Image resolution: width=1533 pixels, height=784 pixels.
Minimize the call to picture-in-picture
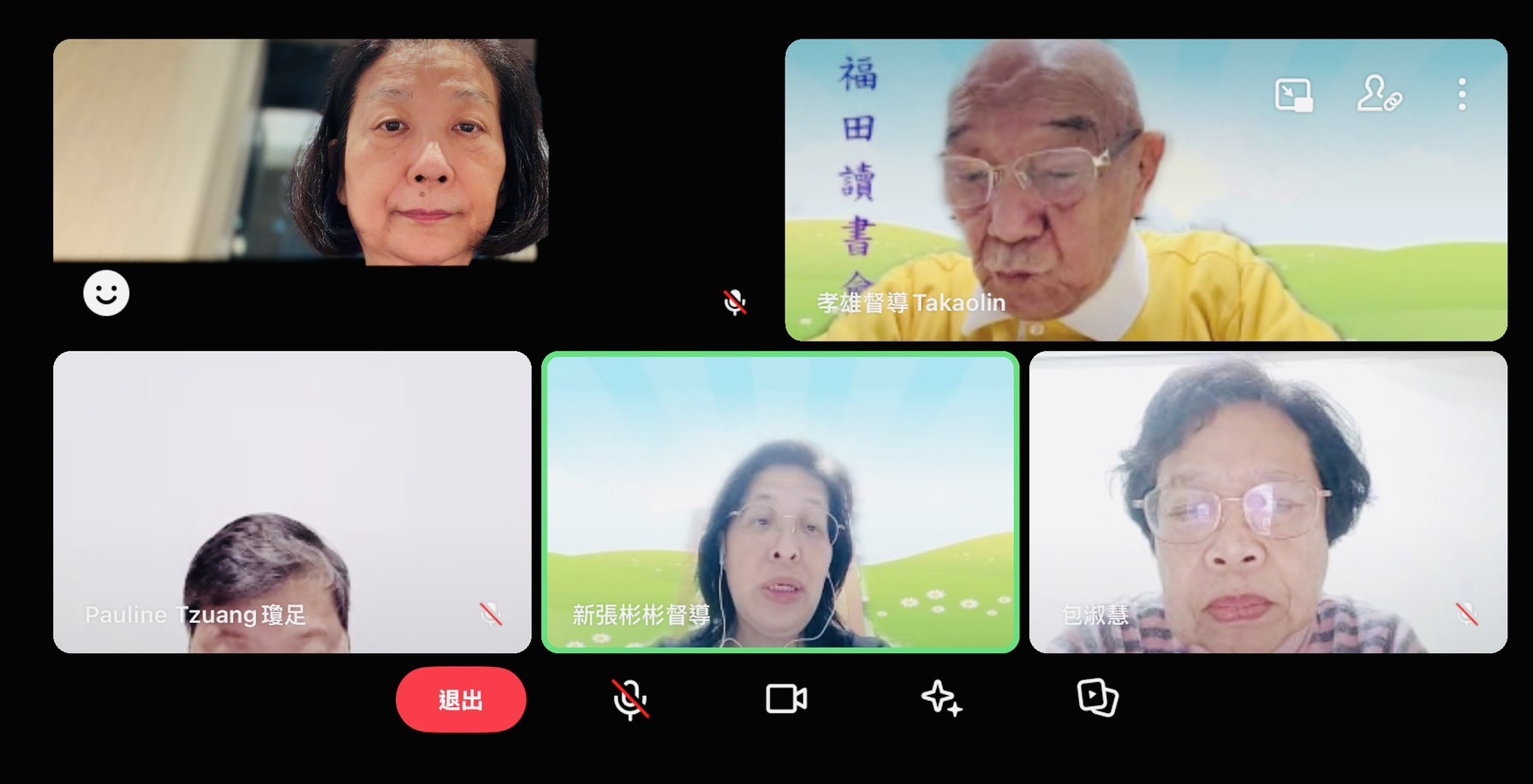[1293, 95]
